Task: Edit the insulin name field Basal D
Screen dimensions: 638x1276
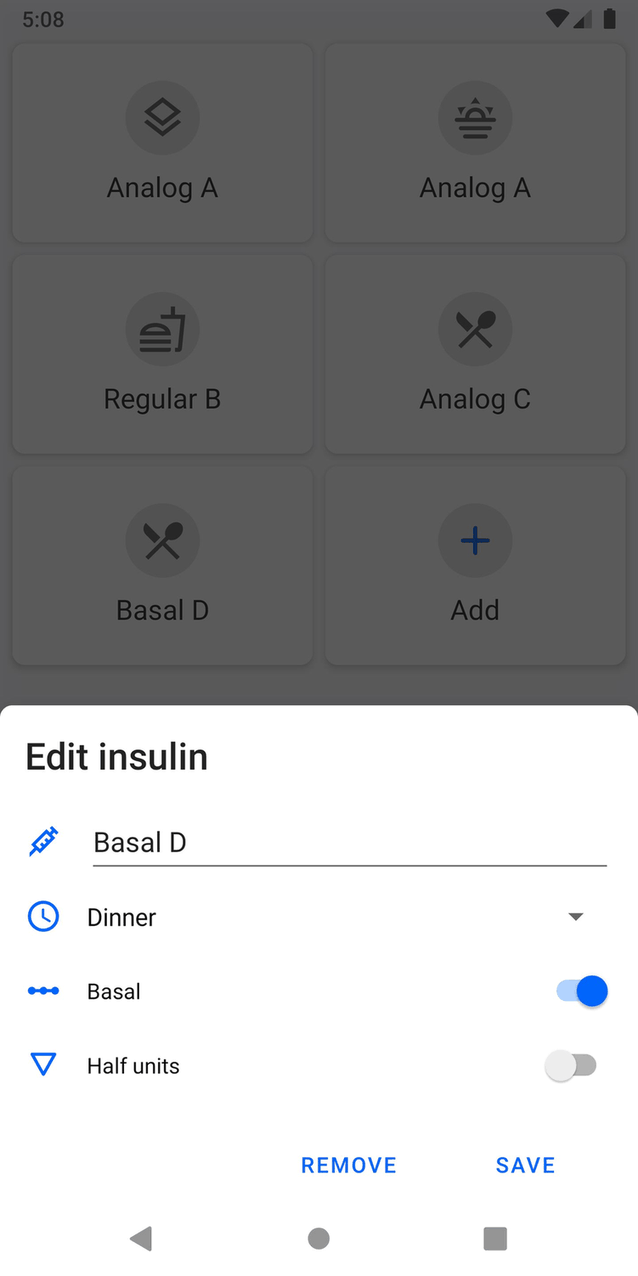Action: point(348,842)
